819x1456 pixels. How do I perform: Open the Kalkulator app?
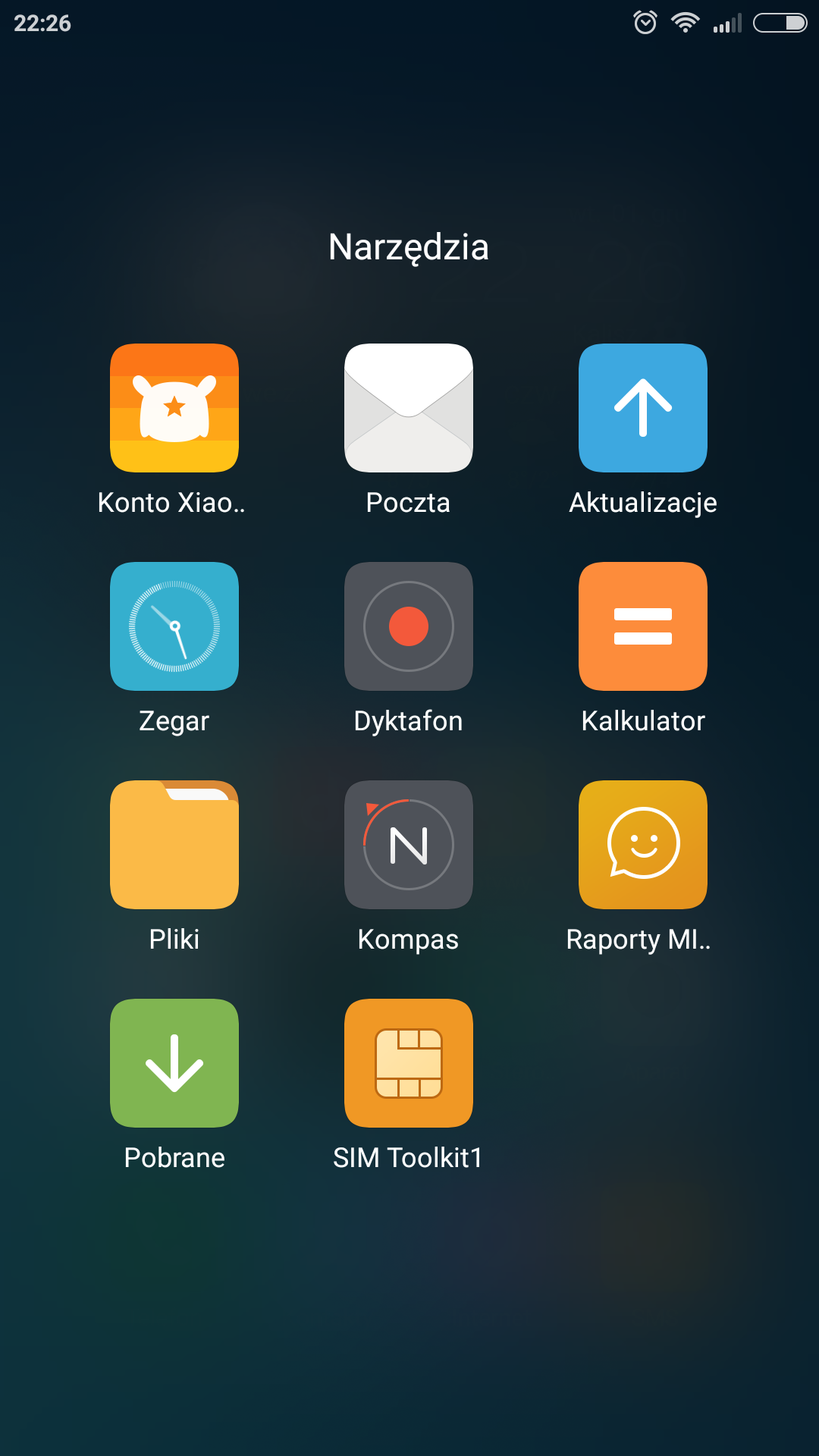click(643, 626)
